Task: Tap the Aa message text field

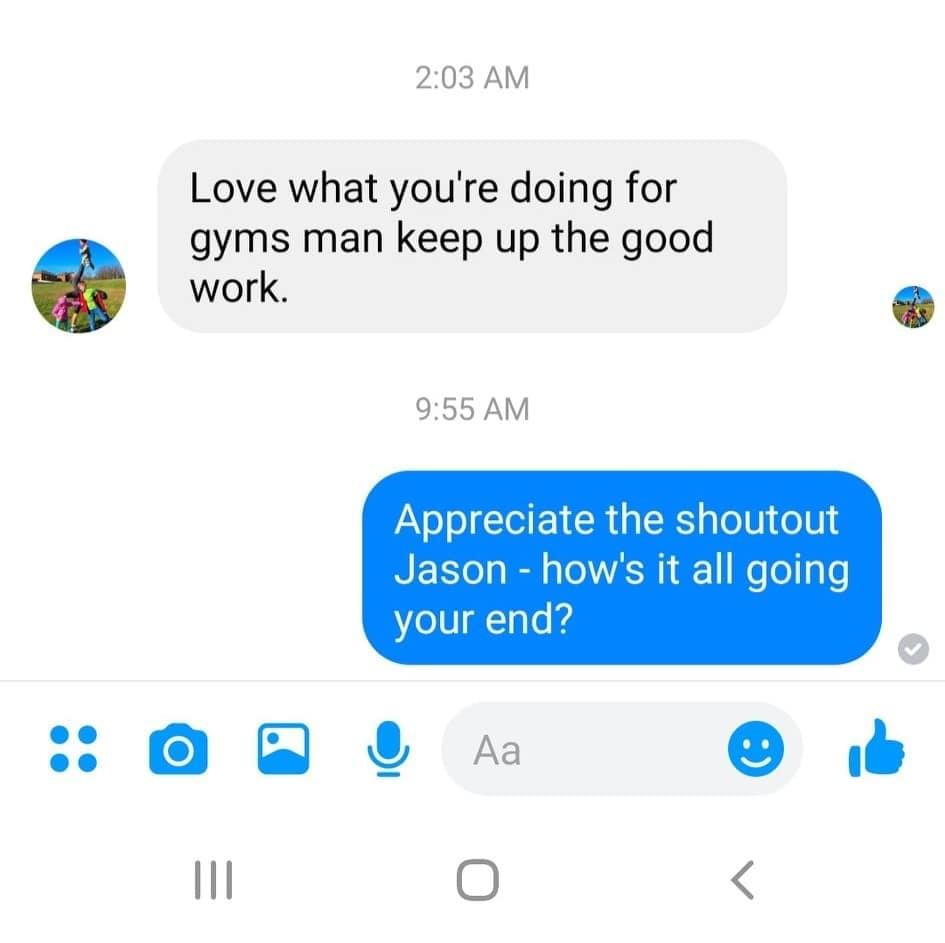Action: point(580,750)
